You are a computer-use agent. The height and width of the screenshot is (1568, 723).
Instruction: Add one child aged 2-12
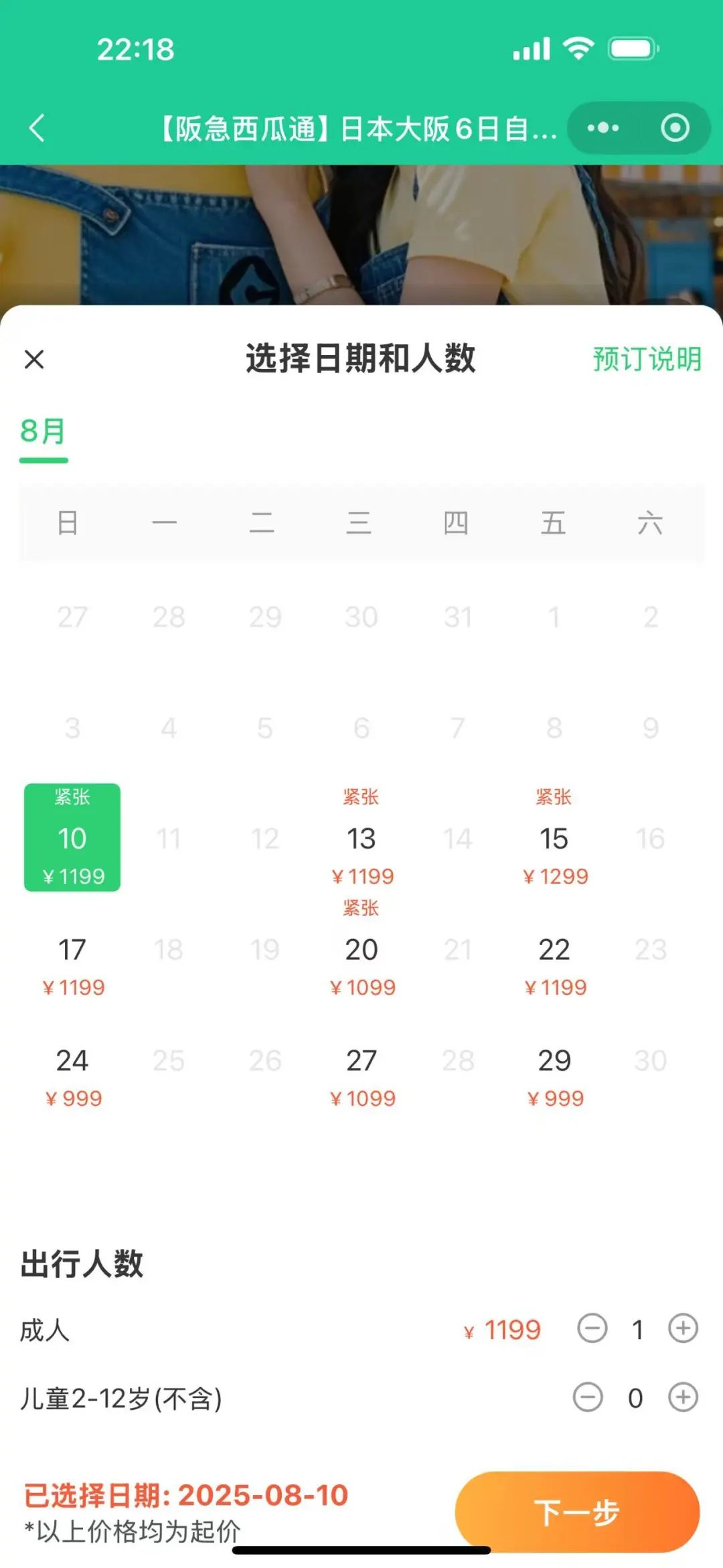coord(683,1397)
